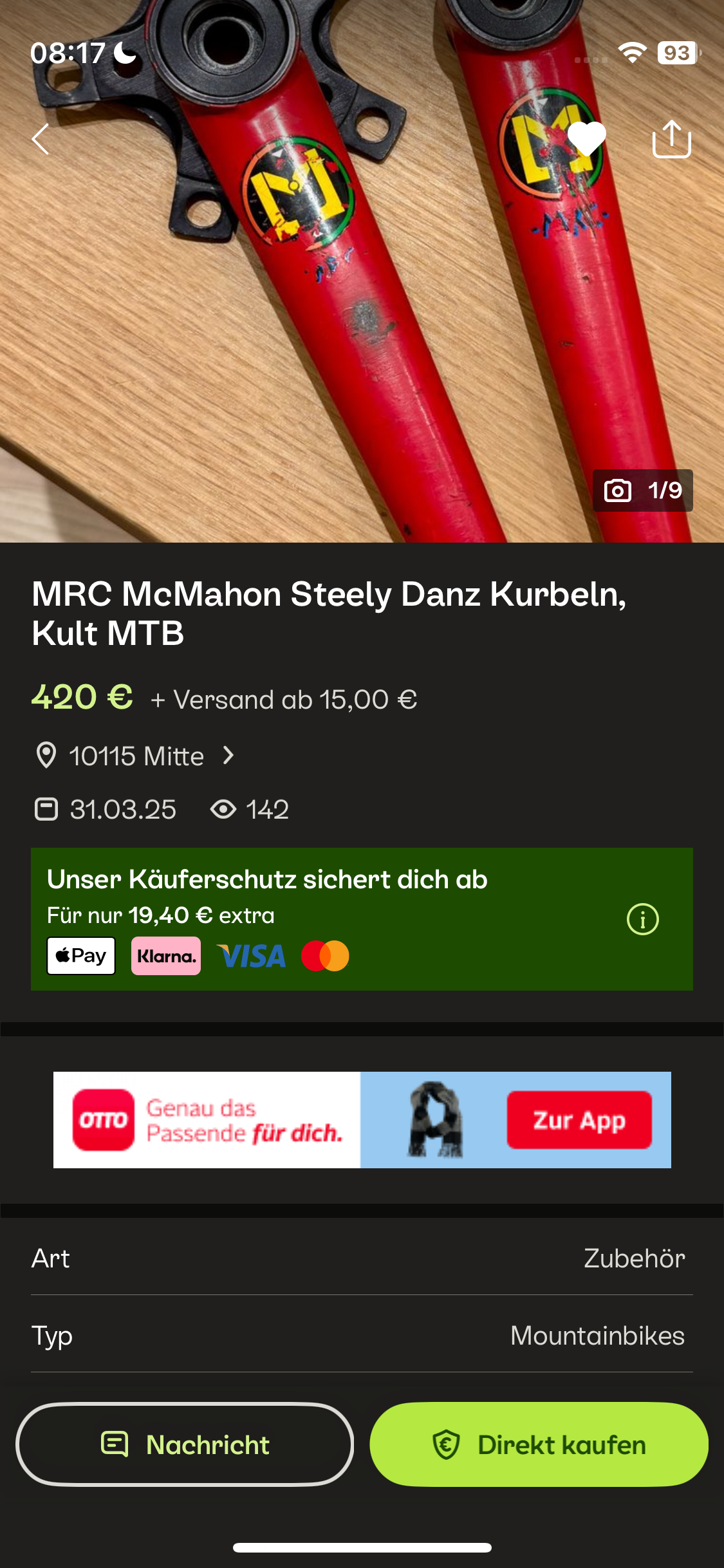Go back using the back arrow
This screenshot has width=724, height=1568.
click(x=41, y=139)
